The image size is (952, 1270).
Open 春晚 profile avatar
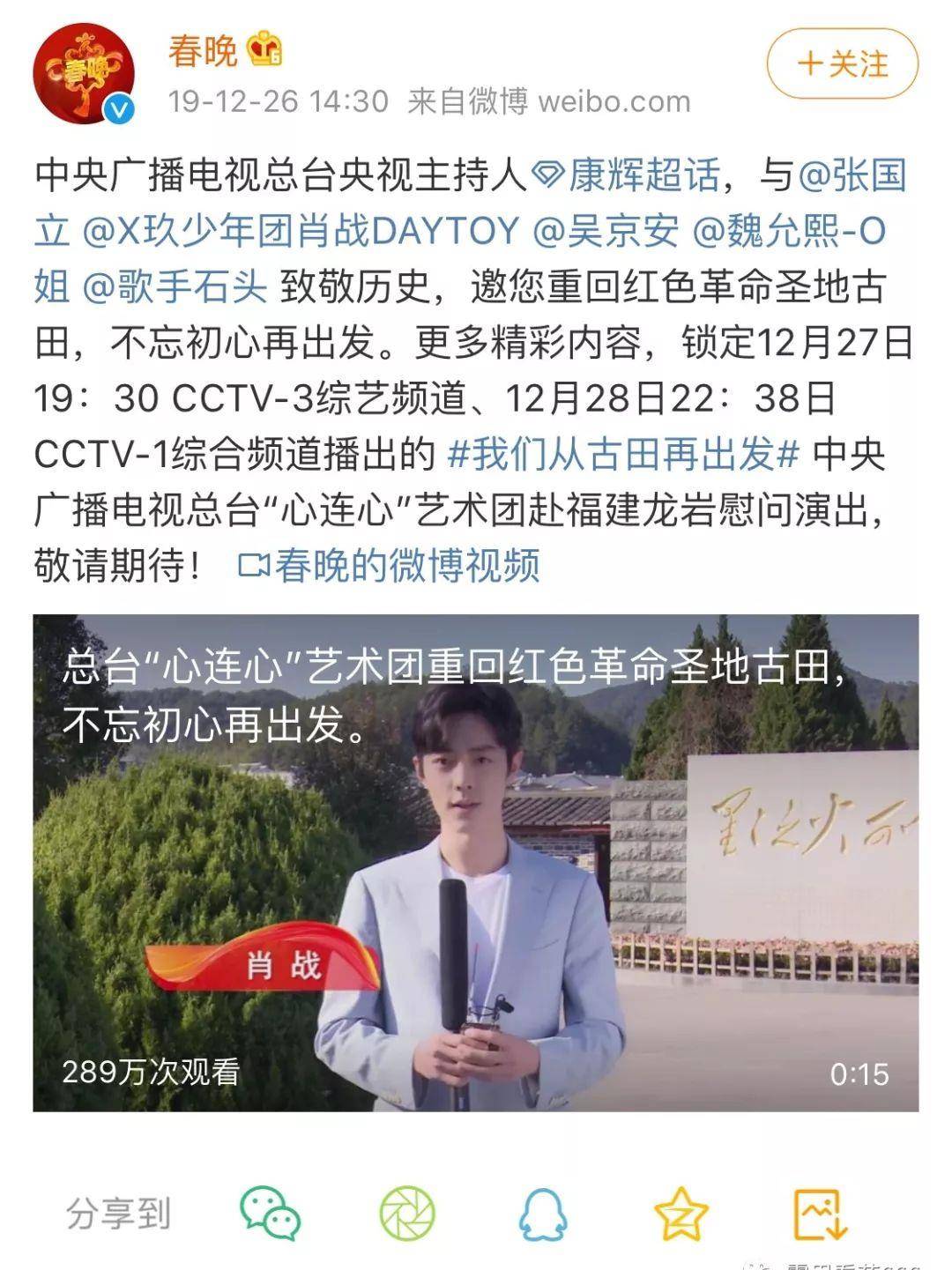[x=84, y=74]
